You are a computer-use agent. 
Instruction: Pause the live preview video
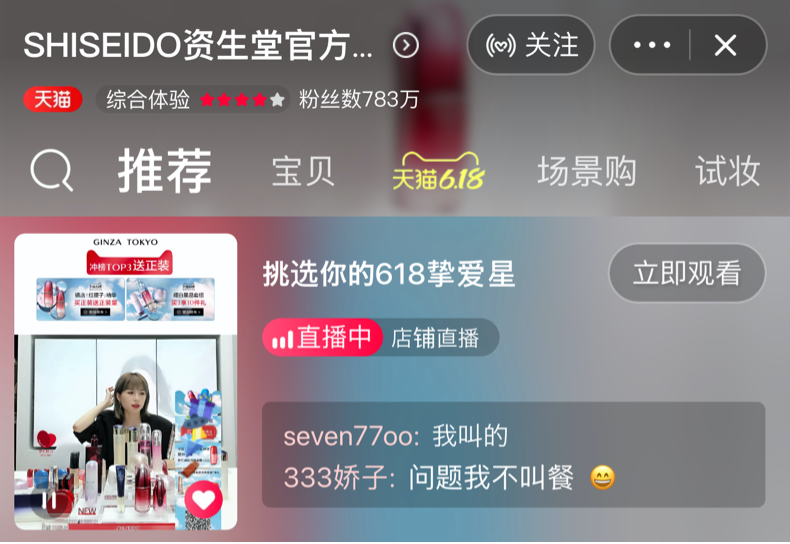[x=49, y=500]
